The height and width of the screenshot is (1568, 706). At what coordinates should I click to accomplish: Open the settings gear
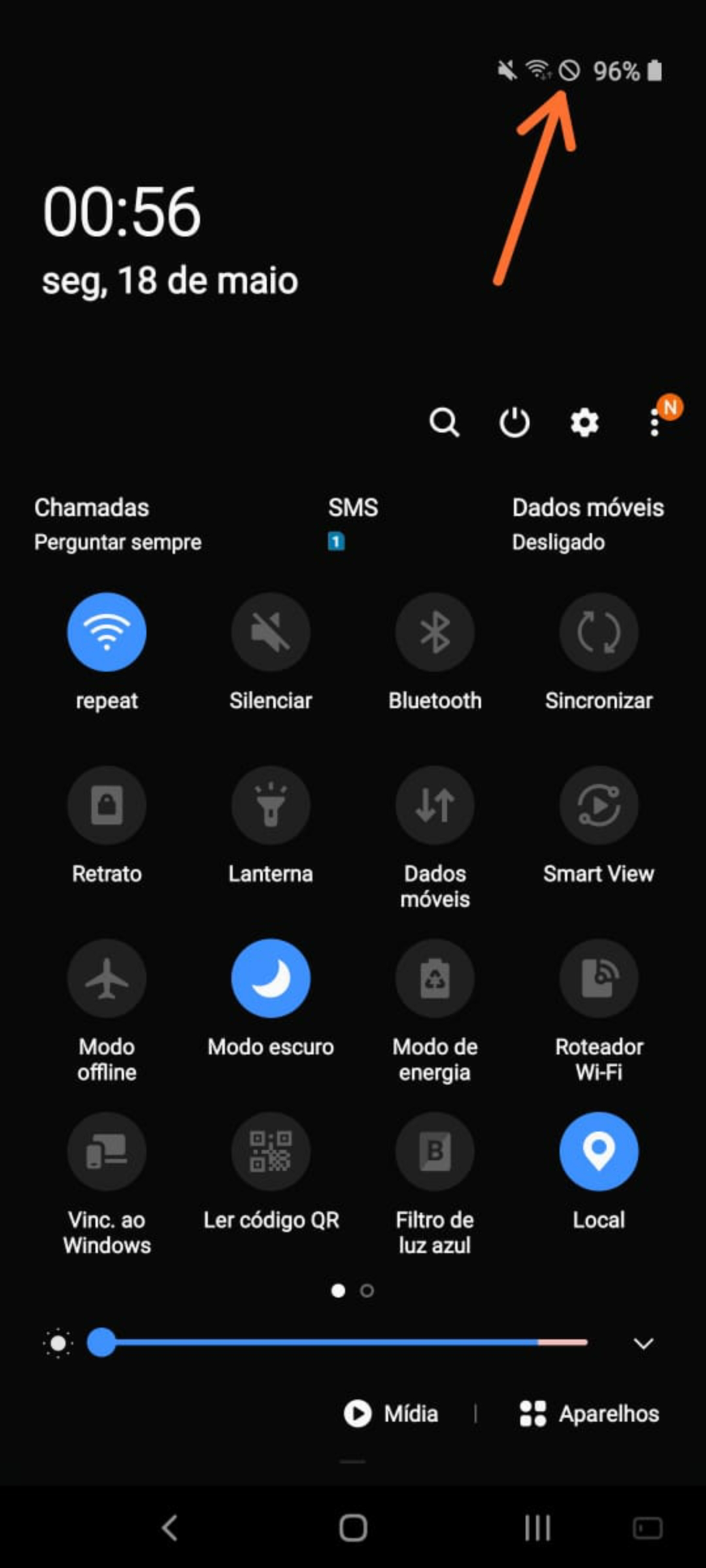(x=584, y=423)
